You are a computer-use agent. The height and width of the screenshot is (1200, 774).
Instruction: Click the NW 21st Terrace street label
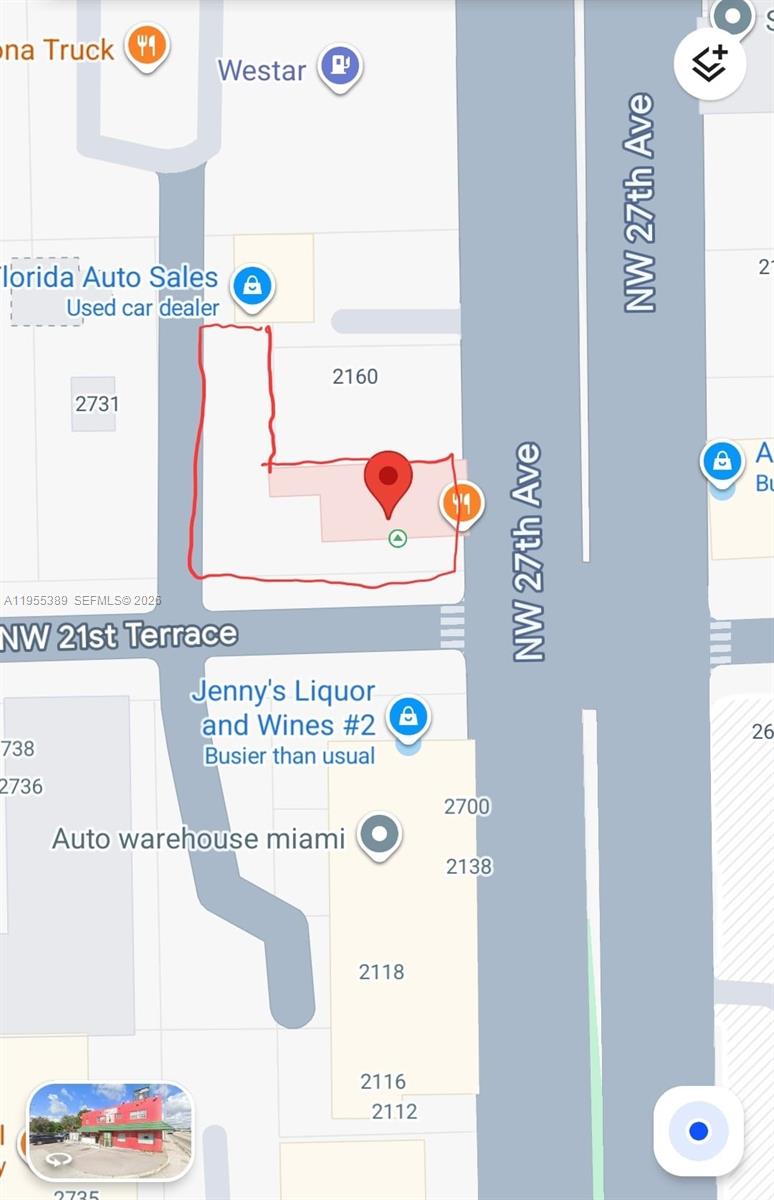(x=119, y=633)
